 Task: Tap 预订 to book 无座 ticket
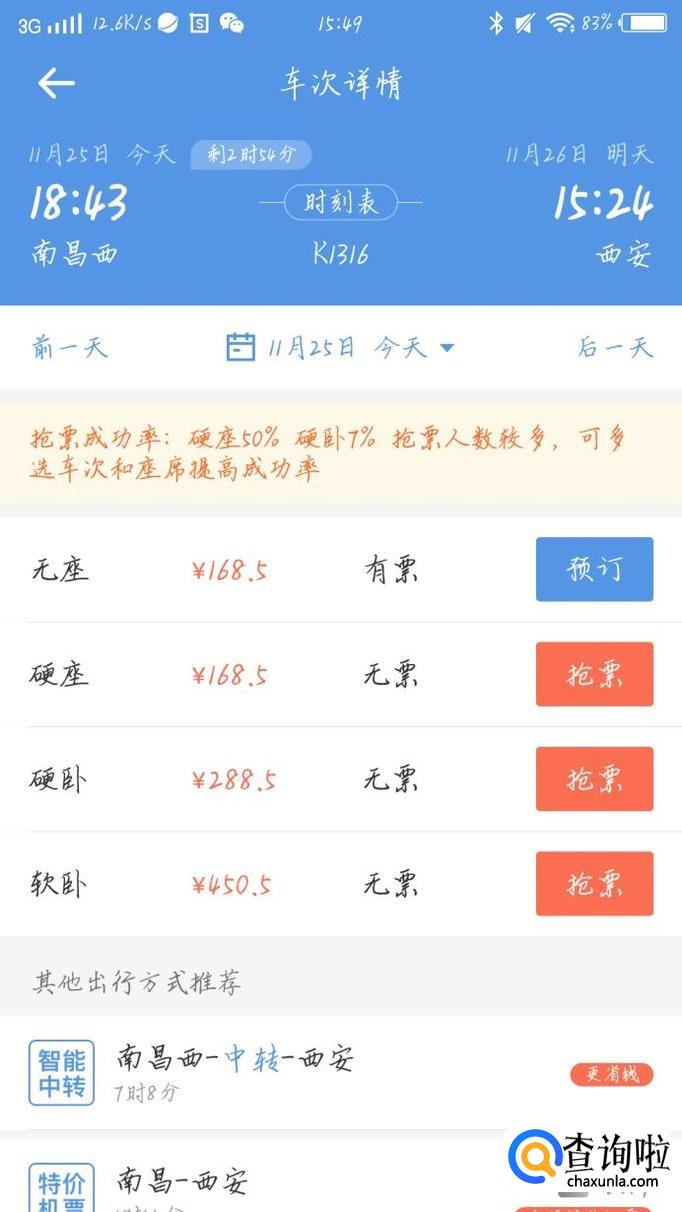594,569
